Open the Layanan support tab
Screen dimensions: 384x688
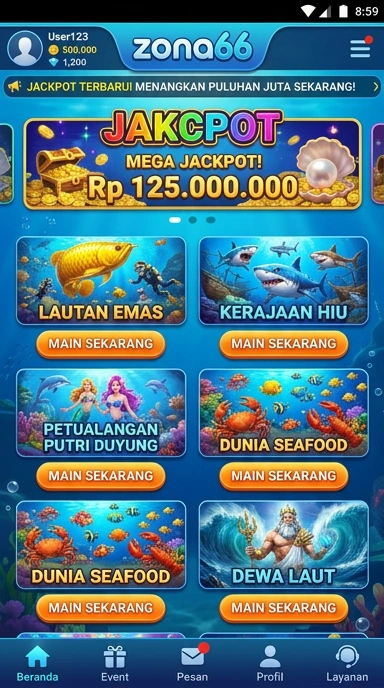[x=347, y=663]
